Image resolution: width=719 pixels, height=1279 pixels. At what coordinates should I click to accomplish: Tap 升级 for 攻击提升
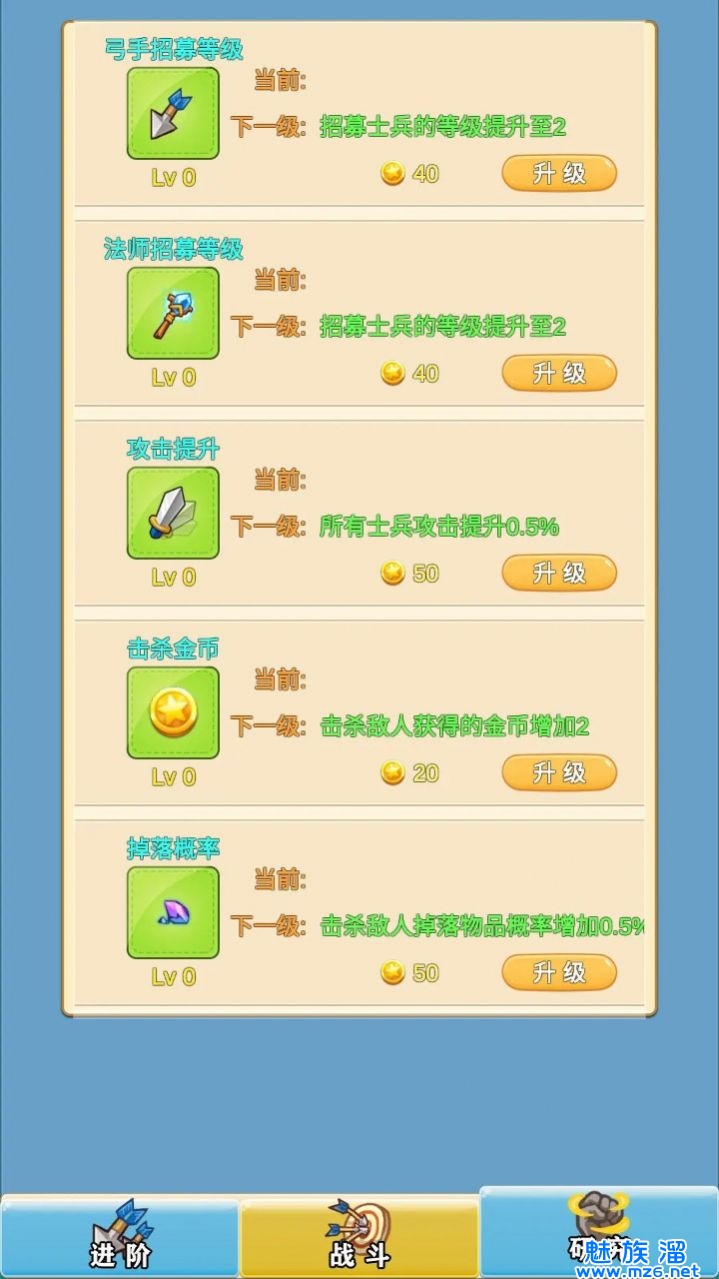558,573
